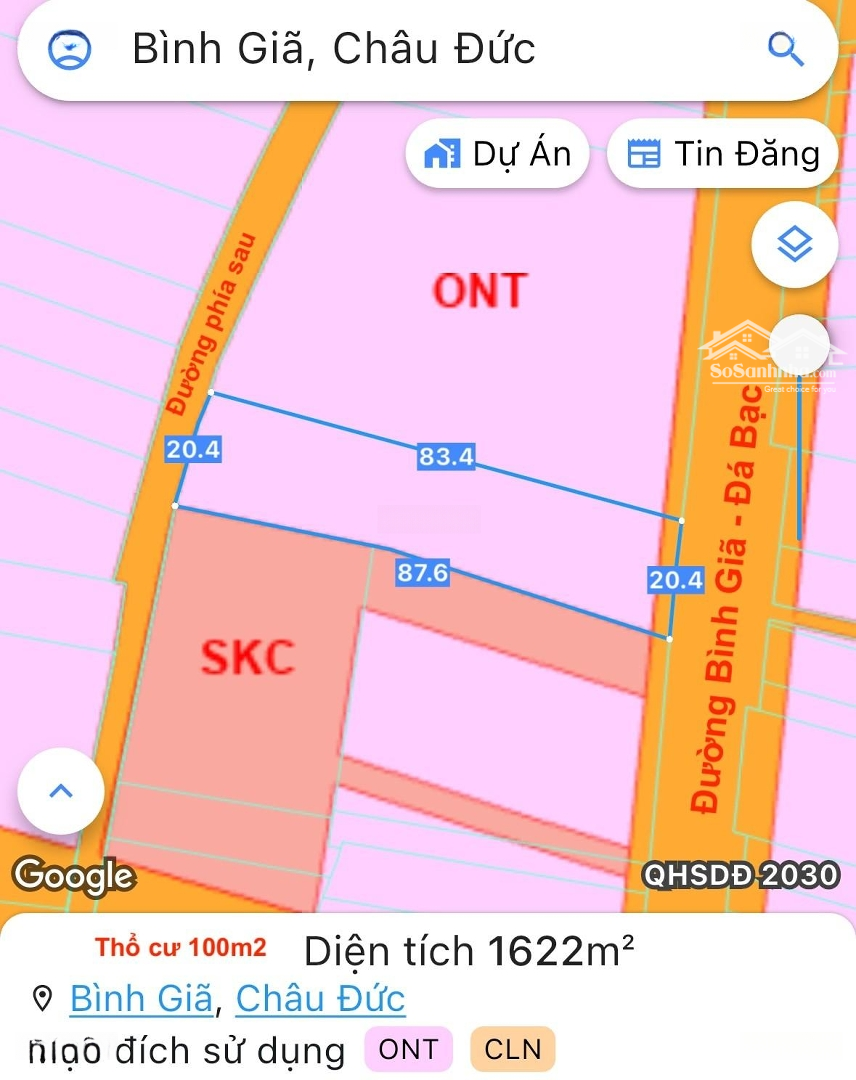Open the Dự Án tab

point(497,152)
